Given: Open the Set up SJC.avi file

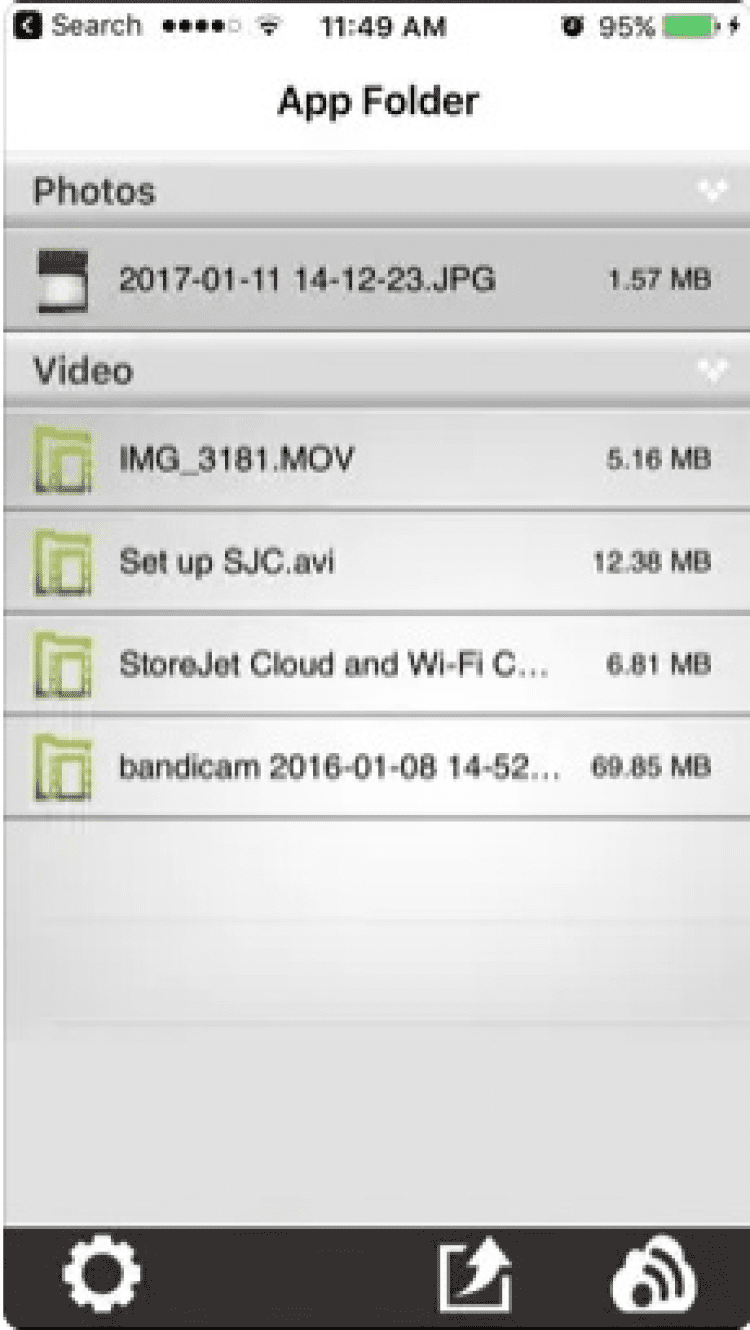Looking at the screenshot, I should pos(227,561).
